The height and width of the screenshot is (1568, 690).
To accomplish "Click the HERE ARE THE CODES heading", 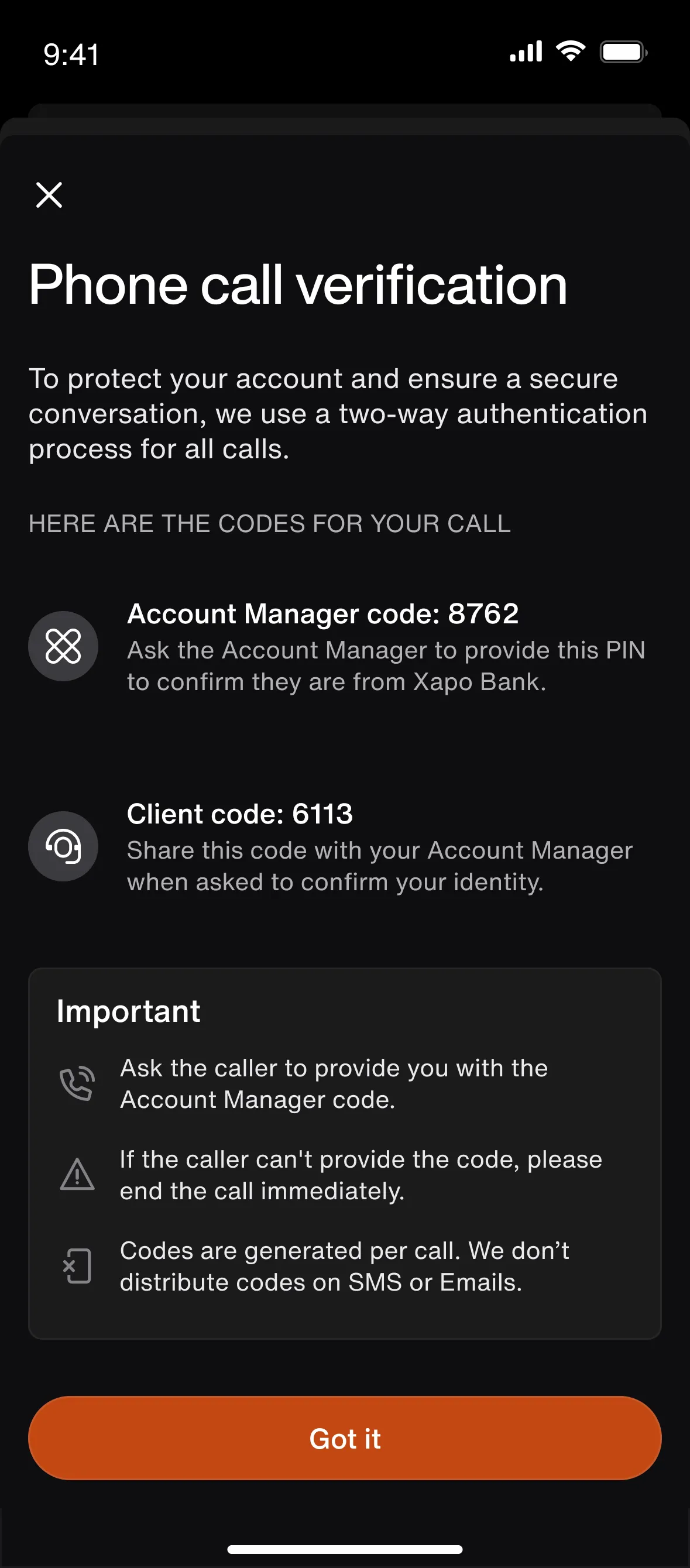I will pos(270,523).
